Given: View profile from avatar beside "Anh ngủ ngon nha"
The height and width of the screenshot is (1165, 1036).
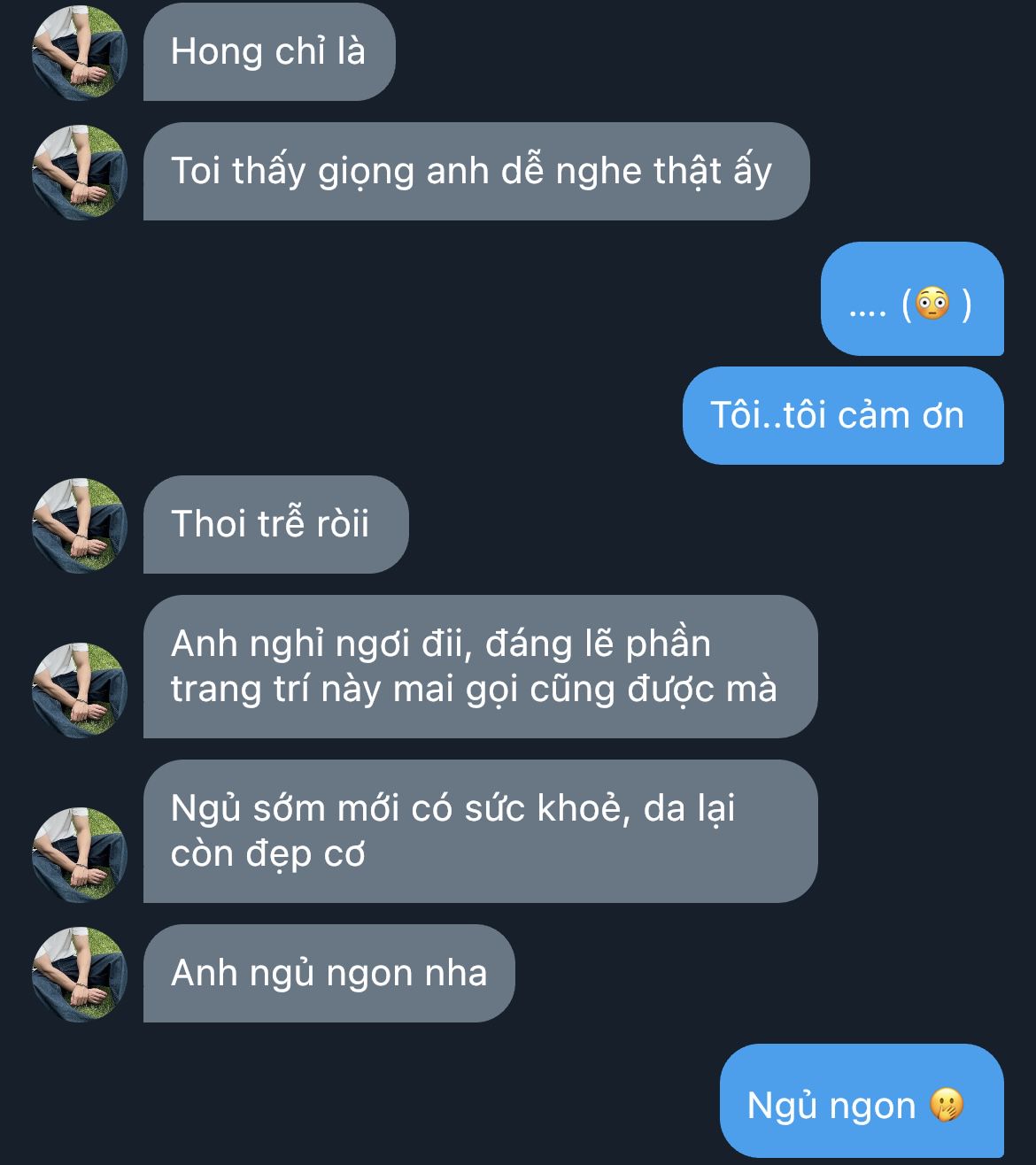Looking at the screenshot, I should [x=80, y=974].
